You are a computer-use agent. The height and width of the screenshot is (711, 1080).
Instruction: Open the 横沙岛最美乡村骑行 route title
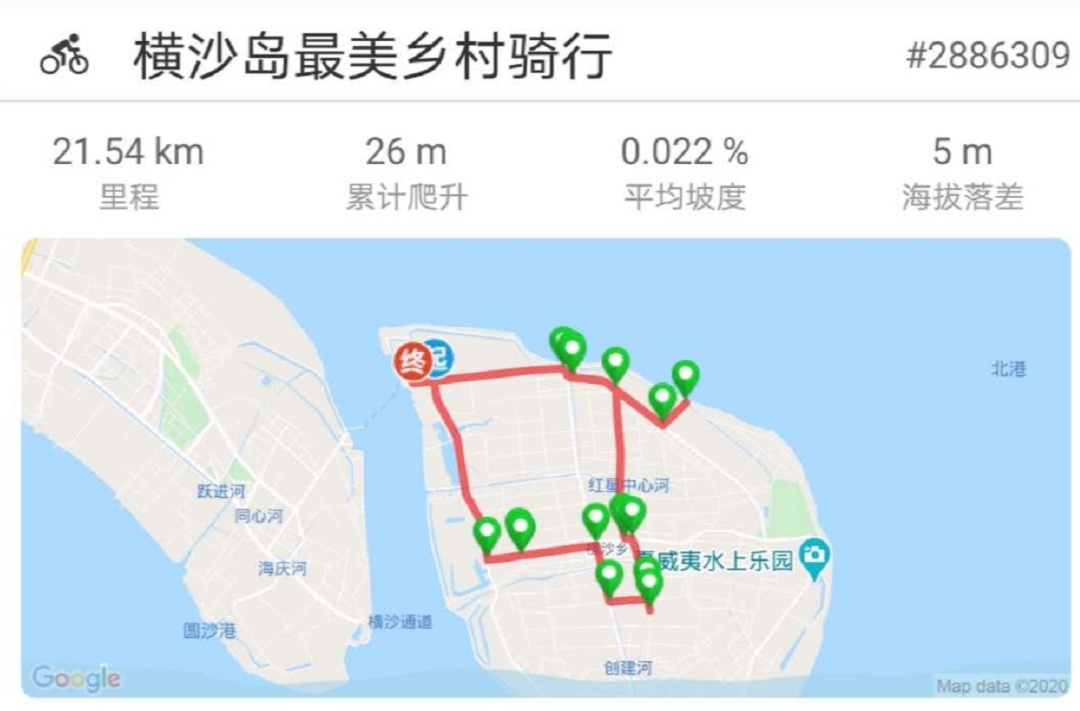click(372, 56)
